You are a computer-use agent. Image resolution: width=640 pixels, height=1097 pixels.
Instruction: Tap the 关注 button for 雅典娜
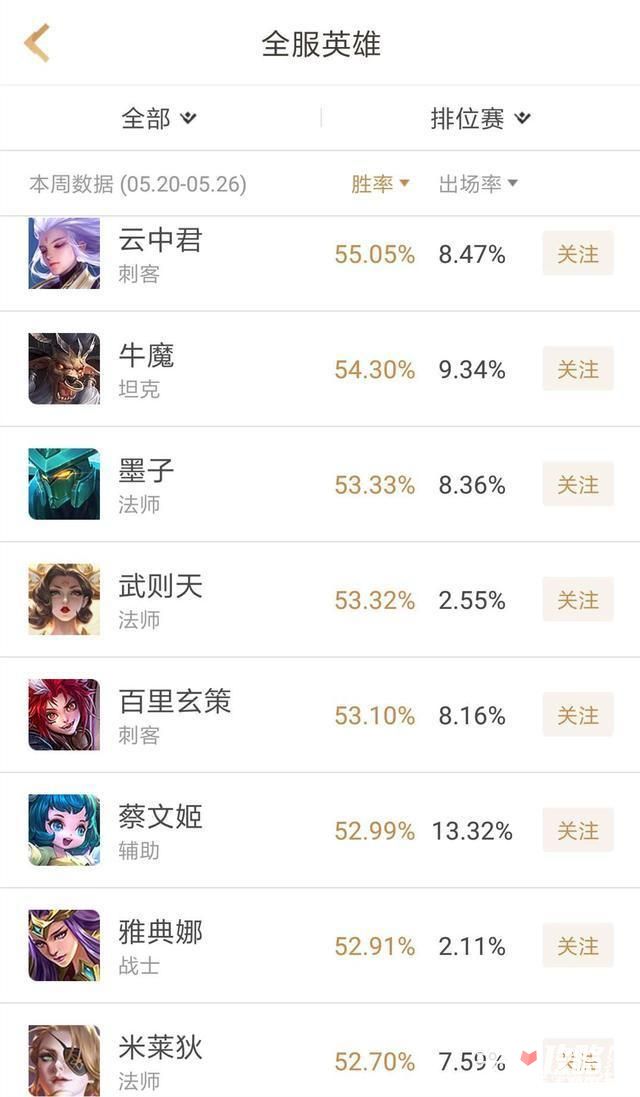578,946
